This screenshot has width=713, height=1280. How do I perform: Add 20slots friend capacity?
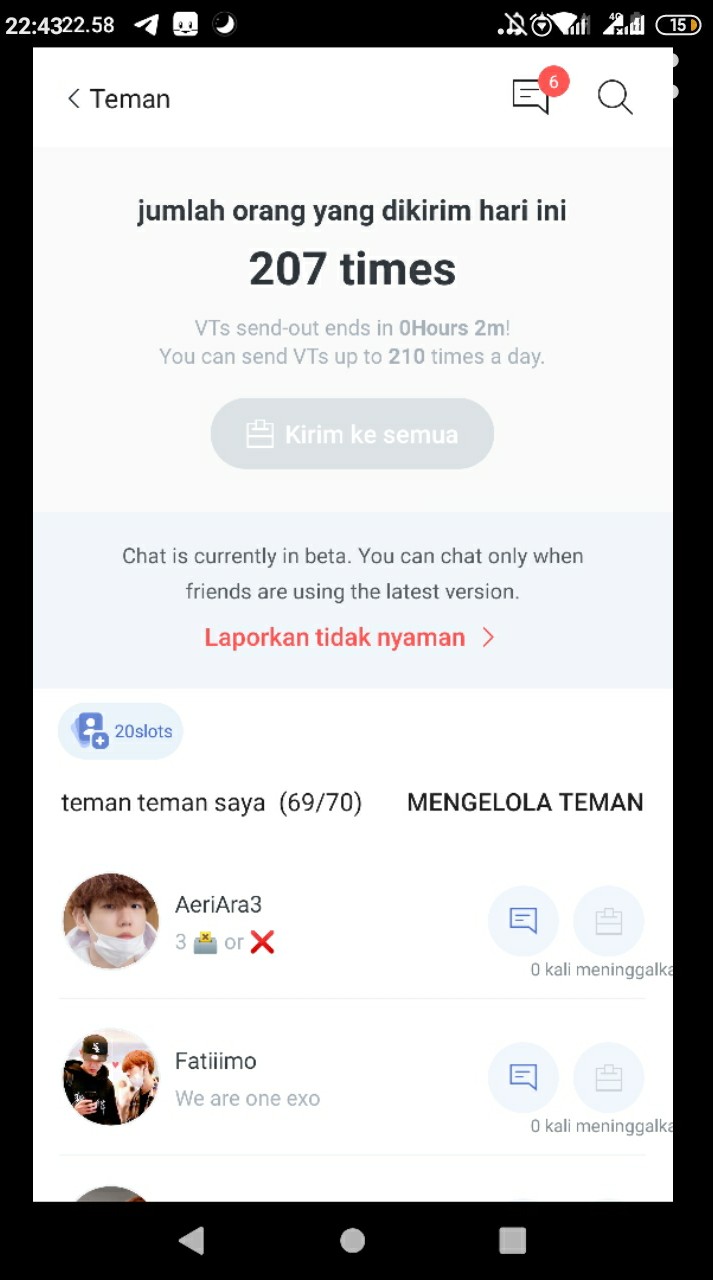tap(121, 731)
